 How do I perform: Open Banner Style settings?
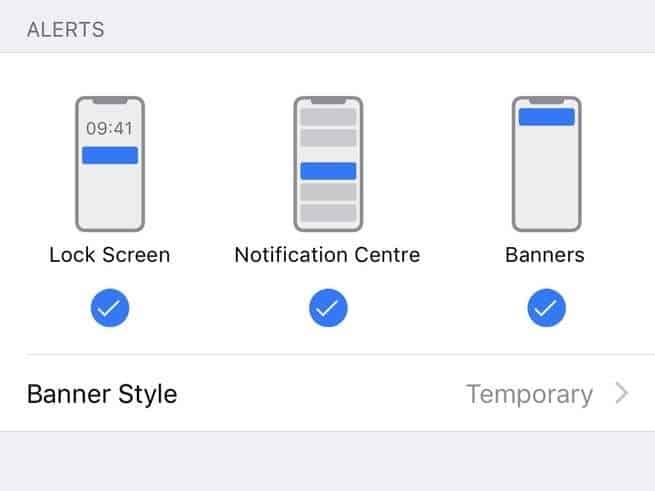pyautogui.click(x=327, y=393)
